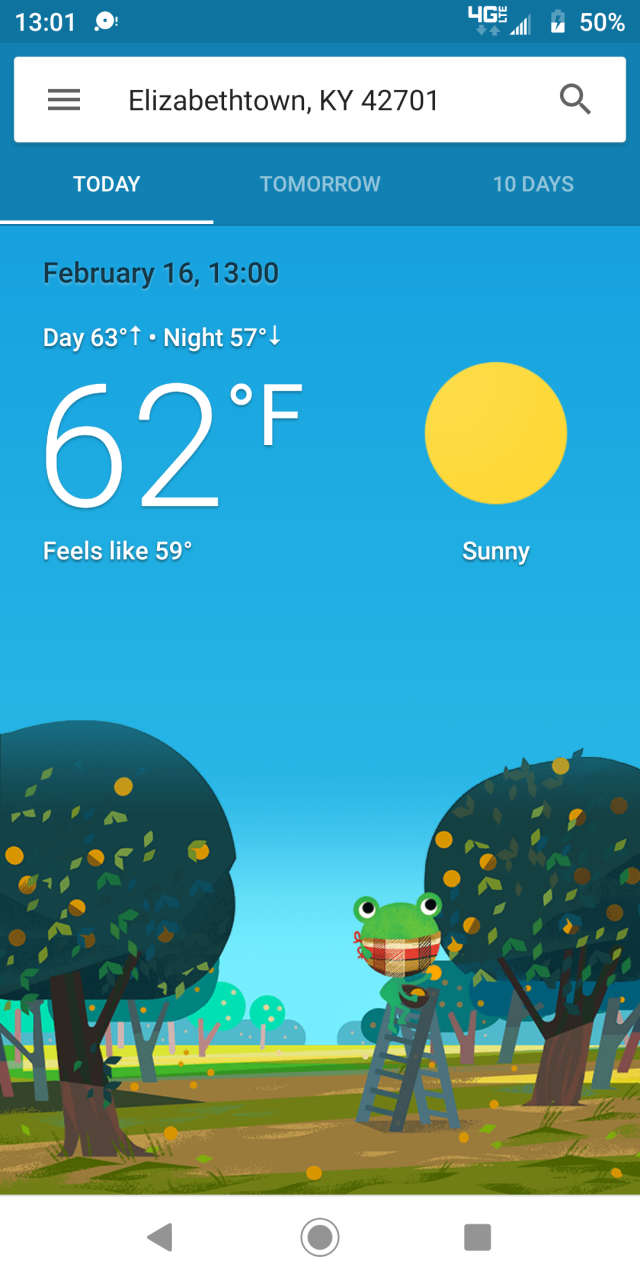This screenshot has height=1280, width=640.
Task: Open recent apps with the square button
Action: pos(478,1237)
